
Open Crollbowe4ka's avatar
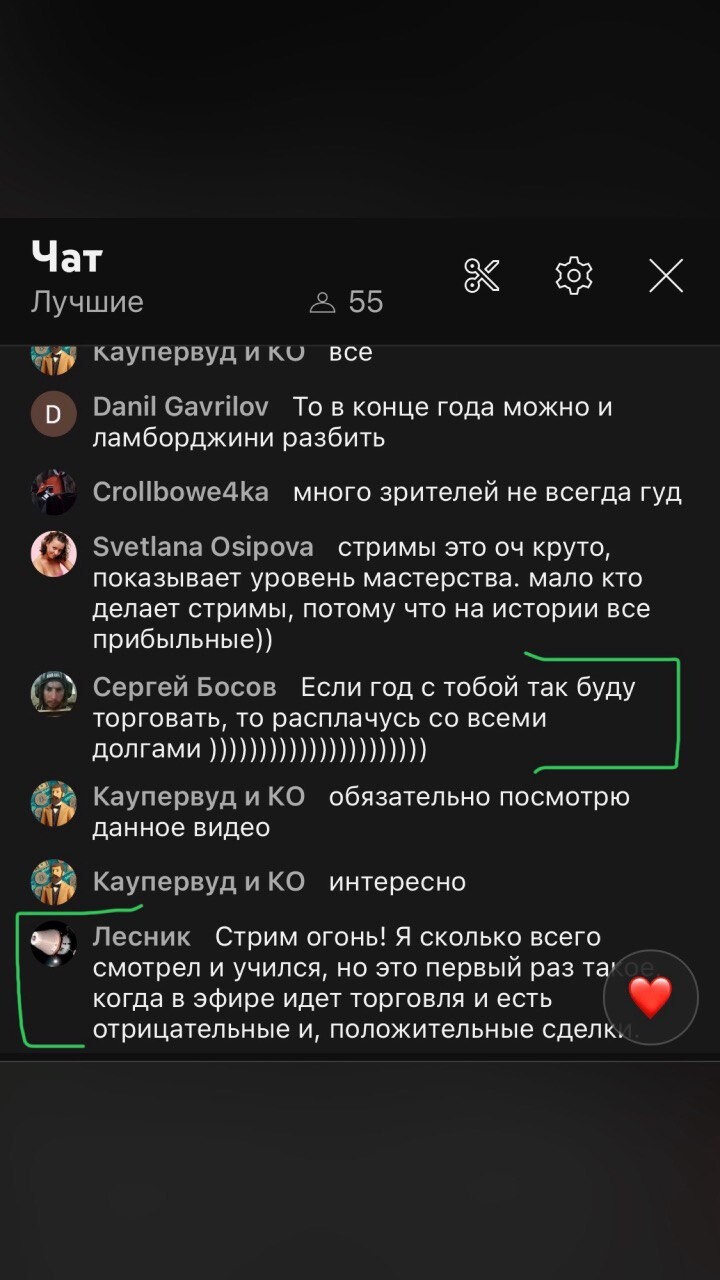coord(54,492)
